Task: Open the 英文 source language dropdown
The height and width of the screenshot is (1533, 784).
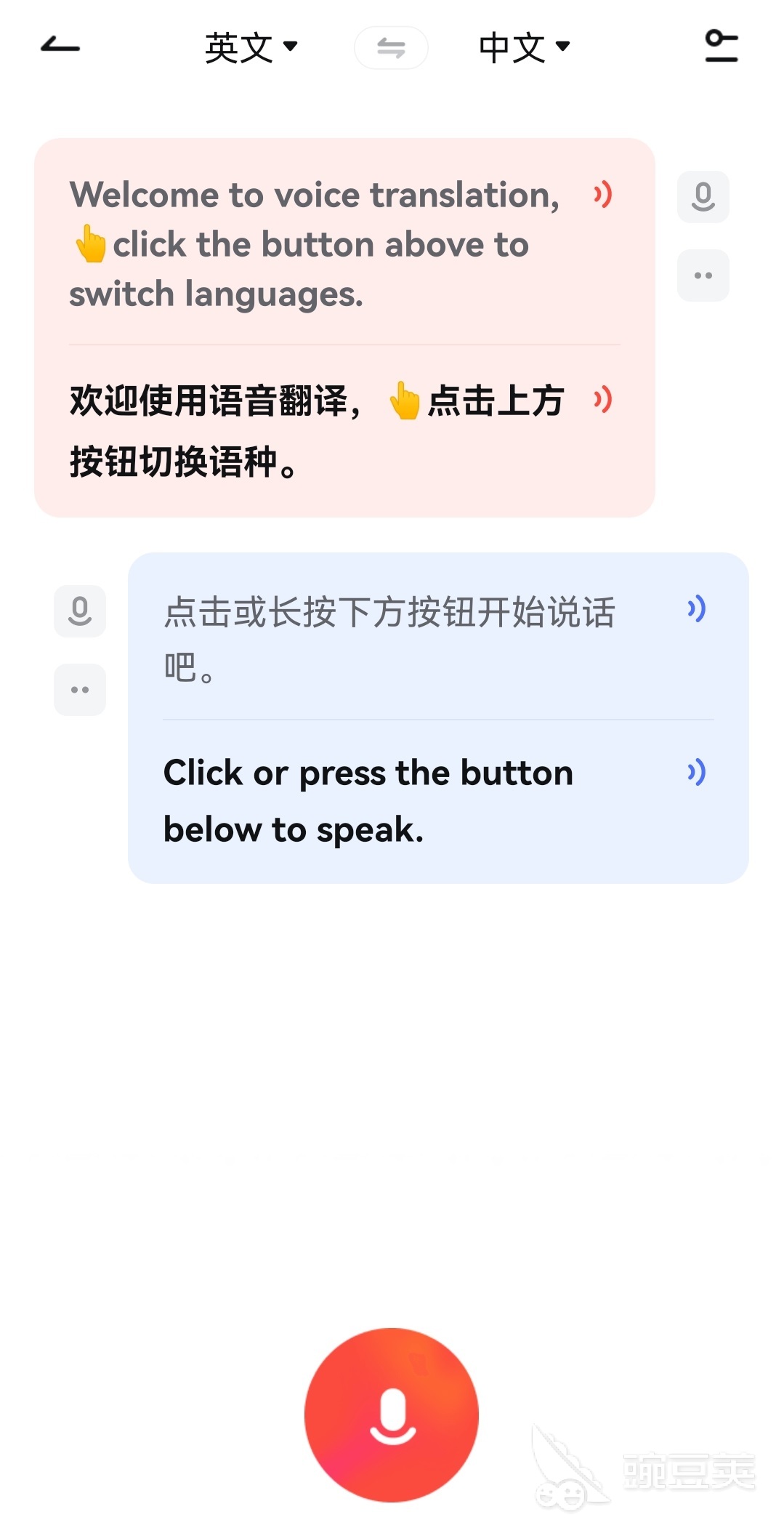Action: 251,48
